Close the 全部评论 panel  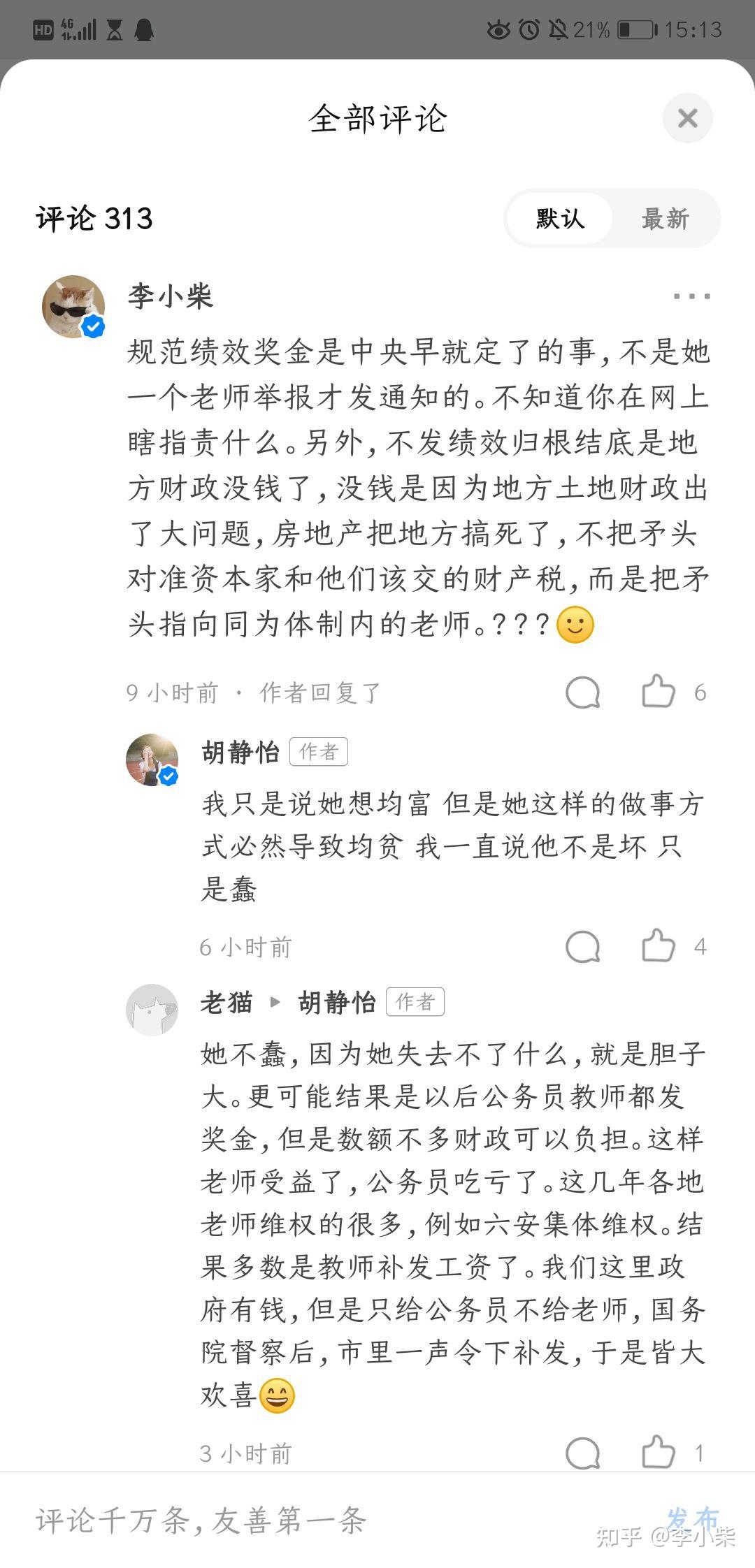(688, 118)
